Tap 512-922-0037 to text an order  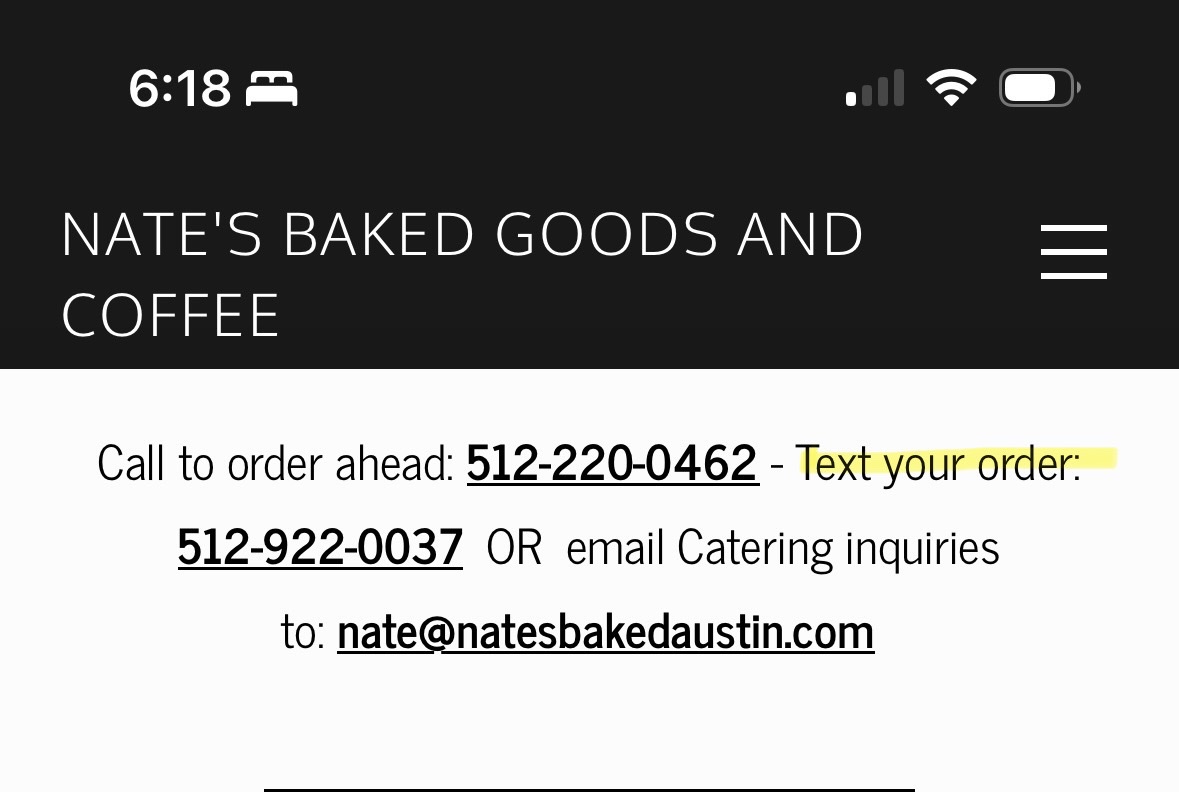[320, 548]
